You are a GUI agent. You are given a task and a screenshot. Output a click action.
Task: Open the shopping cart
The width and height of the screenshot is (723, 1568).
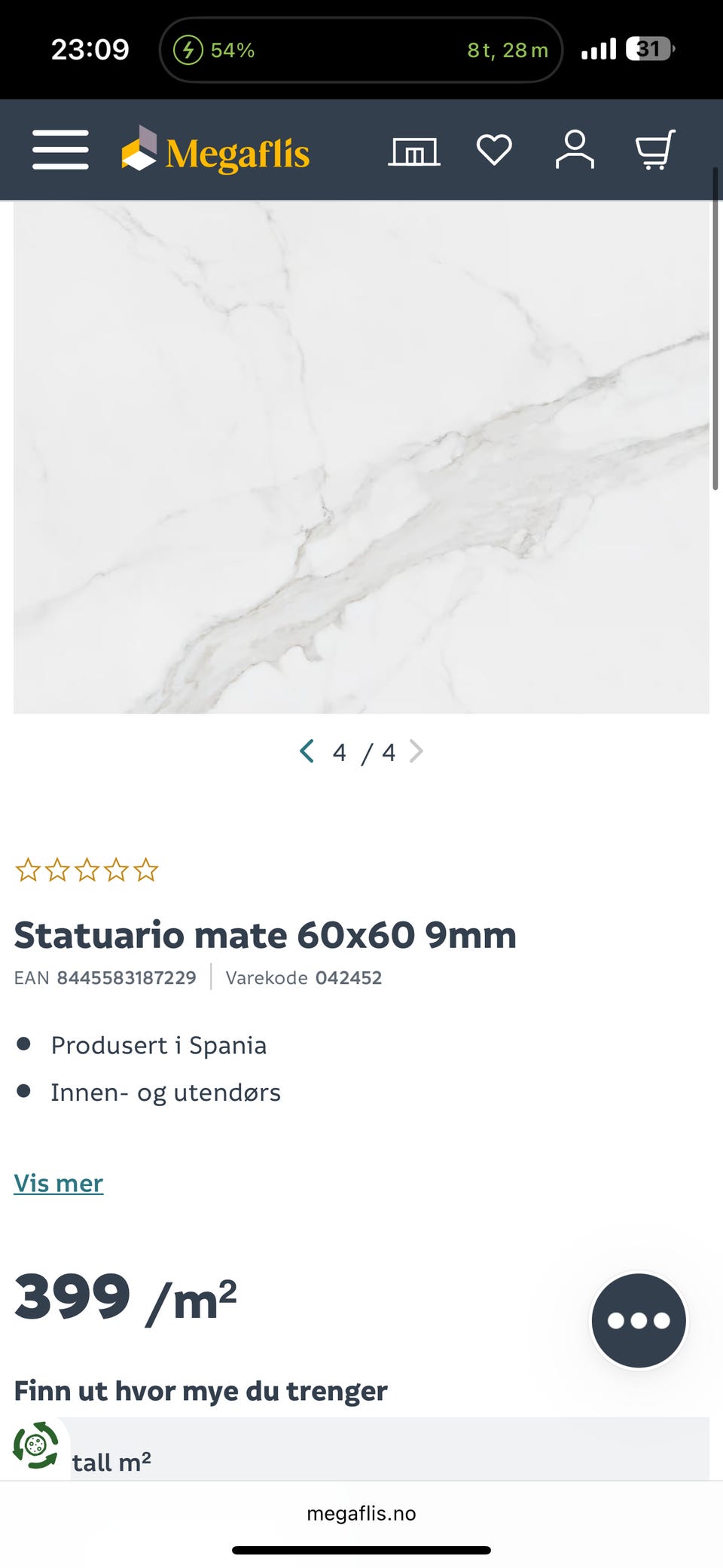coord(654,150)
